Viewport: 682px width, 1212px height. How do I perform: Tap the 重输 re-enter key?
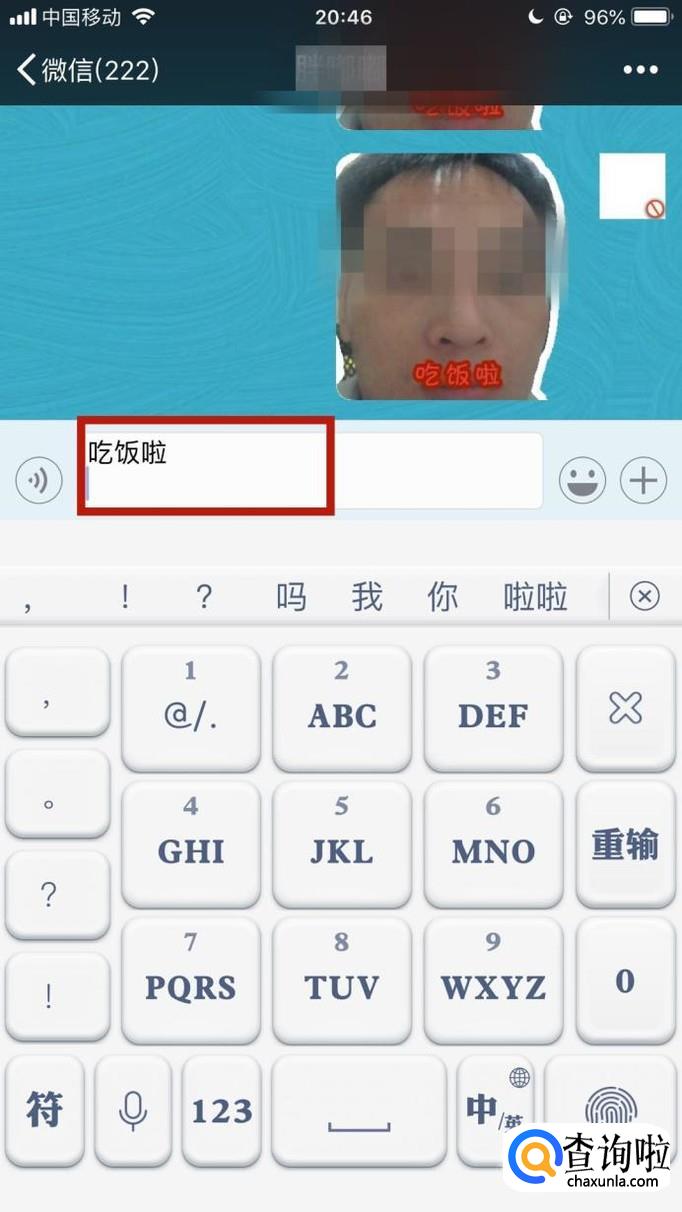click(625, 846)
